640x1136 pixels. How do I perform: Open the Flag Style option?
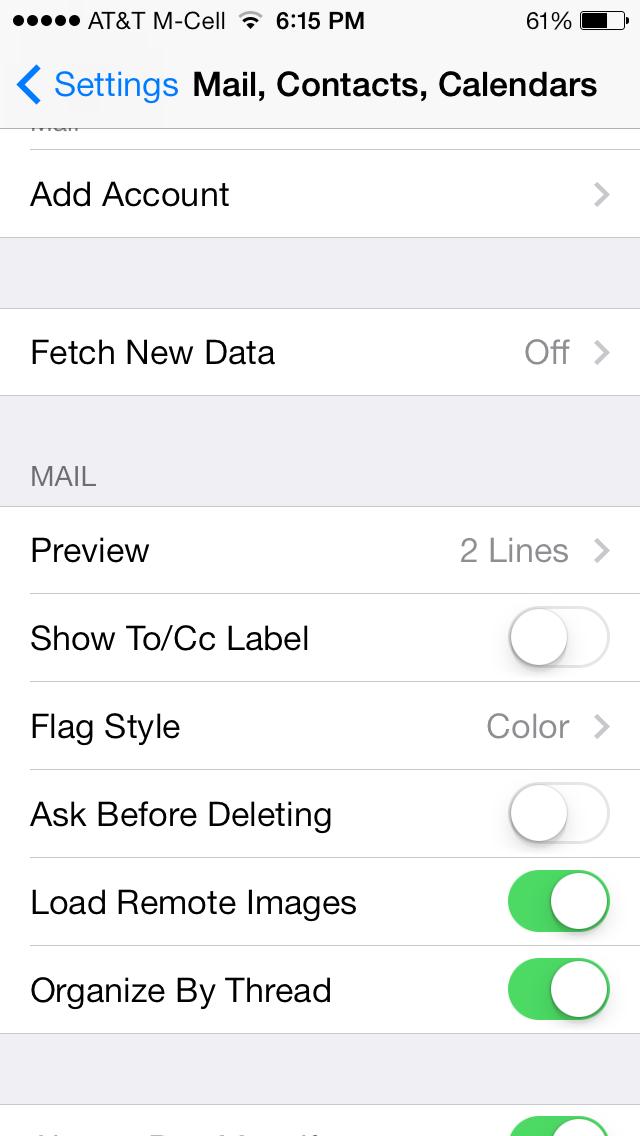pyautogui.click(x=320, y=726)
